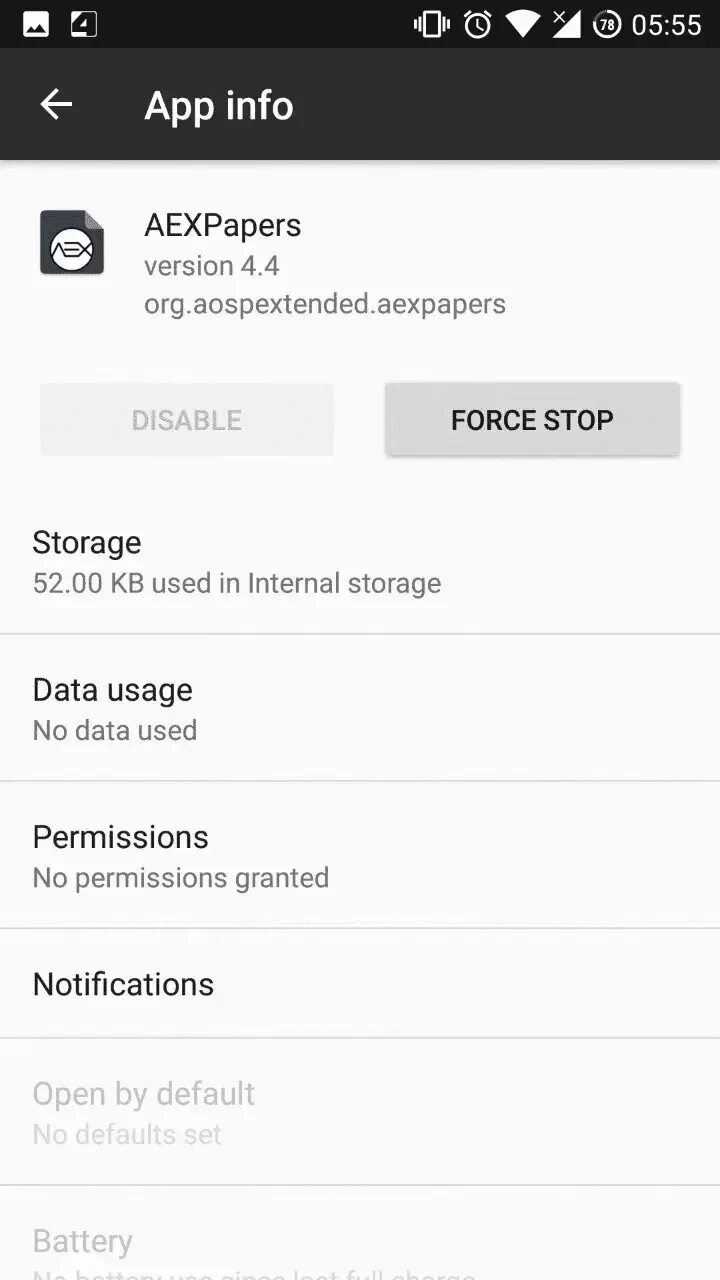This screenshot has width=720, height=1280.
Task: Open the Data usage row
Action: click(360, 708)
